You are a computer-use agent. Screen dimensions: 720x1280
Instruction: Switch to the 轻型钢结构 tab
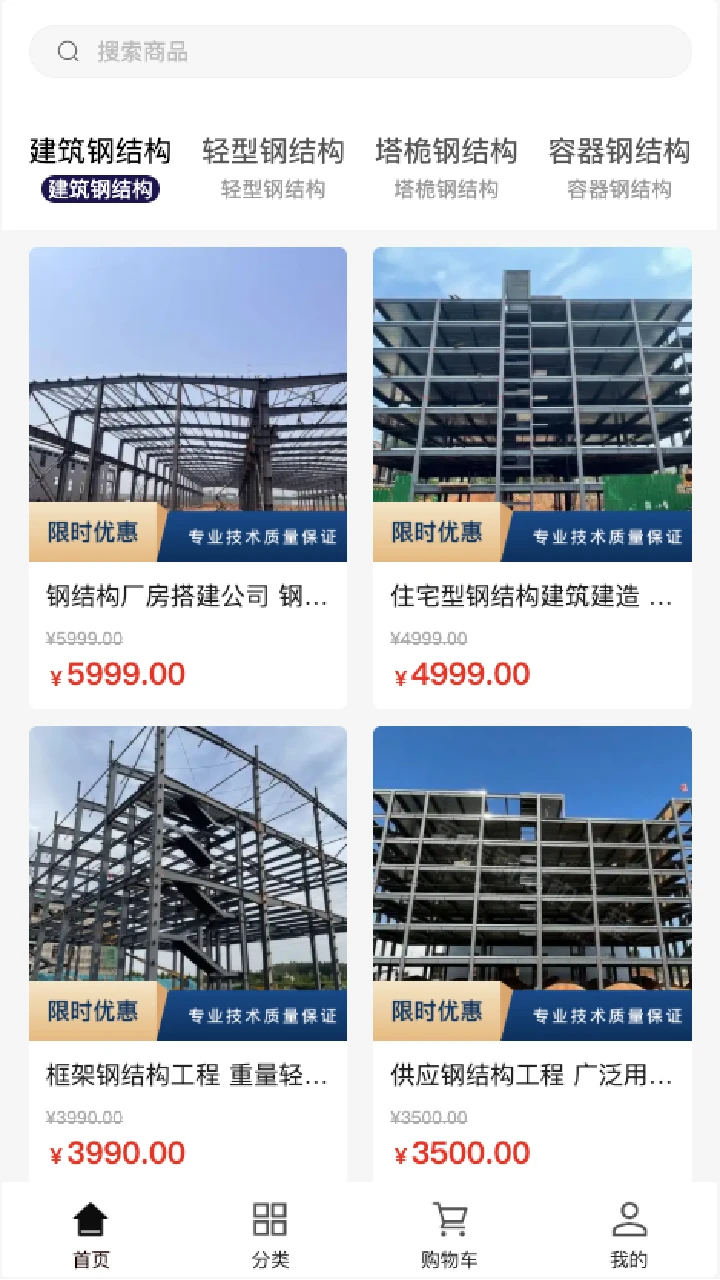pos(273,167)
